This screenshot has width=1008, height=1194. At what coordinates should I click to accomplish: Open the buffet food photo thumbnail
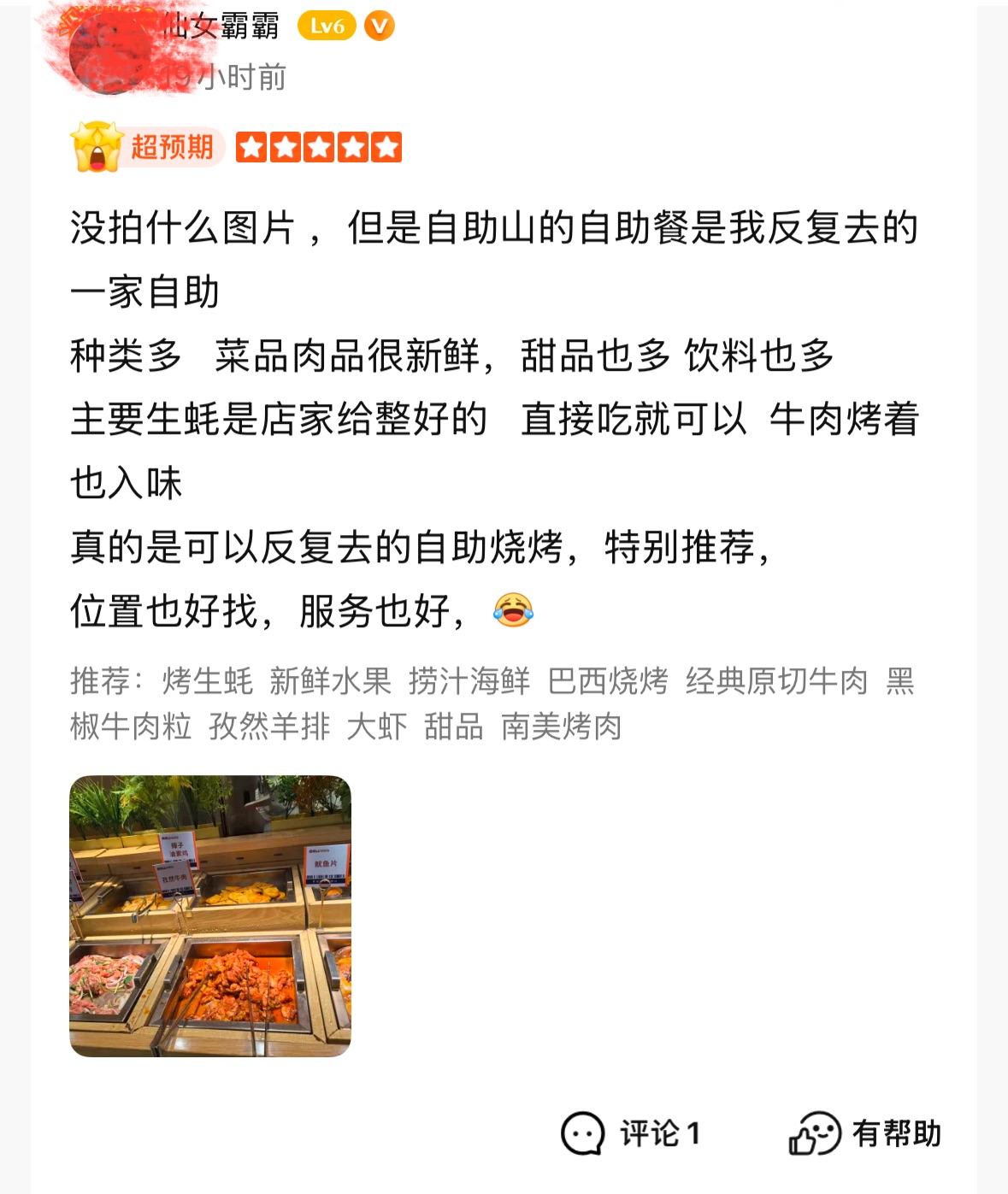[210, 915]
